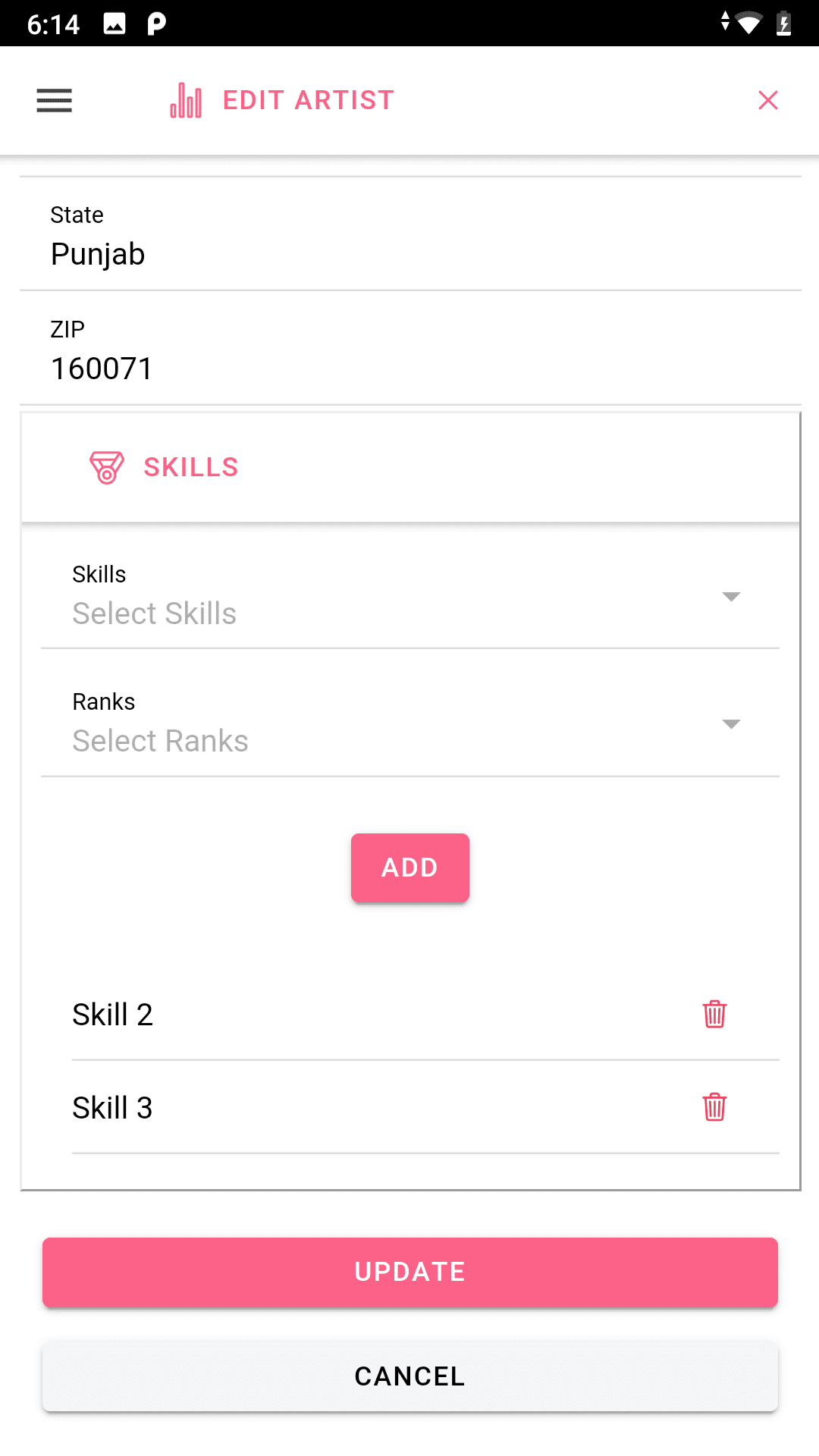The height and width of the screenshot is (1456, 819).
Task: Edit the ZIP code field
Action: (409, 368)
